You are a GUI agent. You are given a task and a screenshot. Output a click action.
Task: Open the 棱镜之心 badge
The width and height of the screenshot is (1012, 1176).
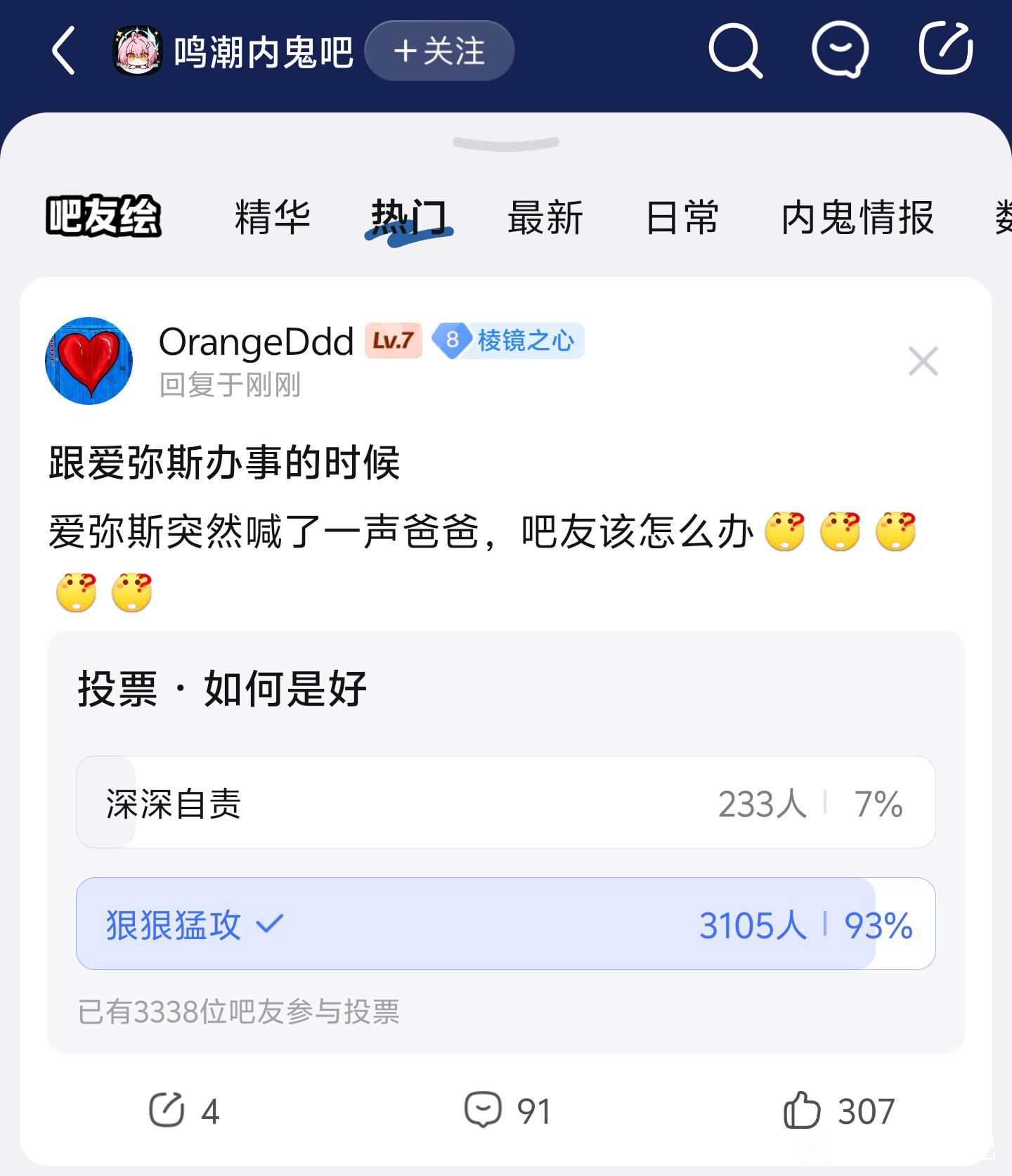(x=508, y=341)
